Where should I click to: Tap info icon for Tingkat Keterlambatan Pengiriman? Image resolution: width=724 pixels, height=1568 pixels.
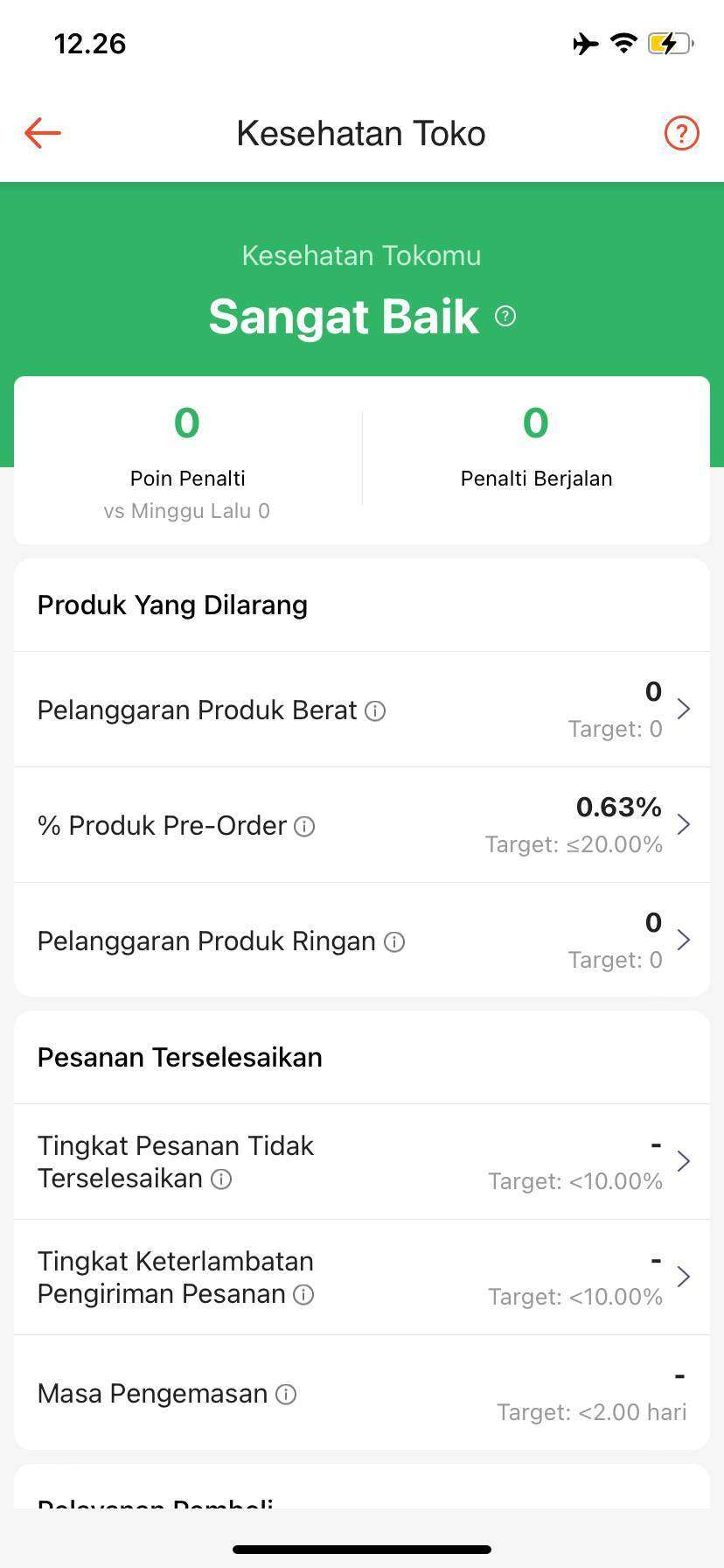click(x=303, y=1295)
